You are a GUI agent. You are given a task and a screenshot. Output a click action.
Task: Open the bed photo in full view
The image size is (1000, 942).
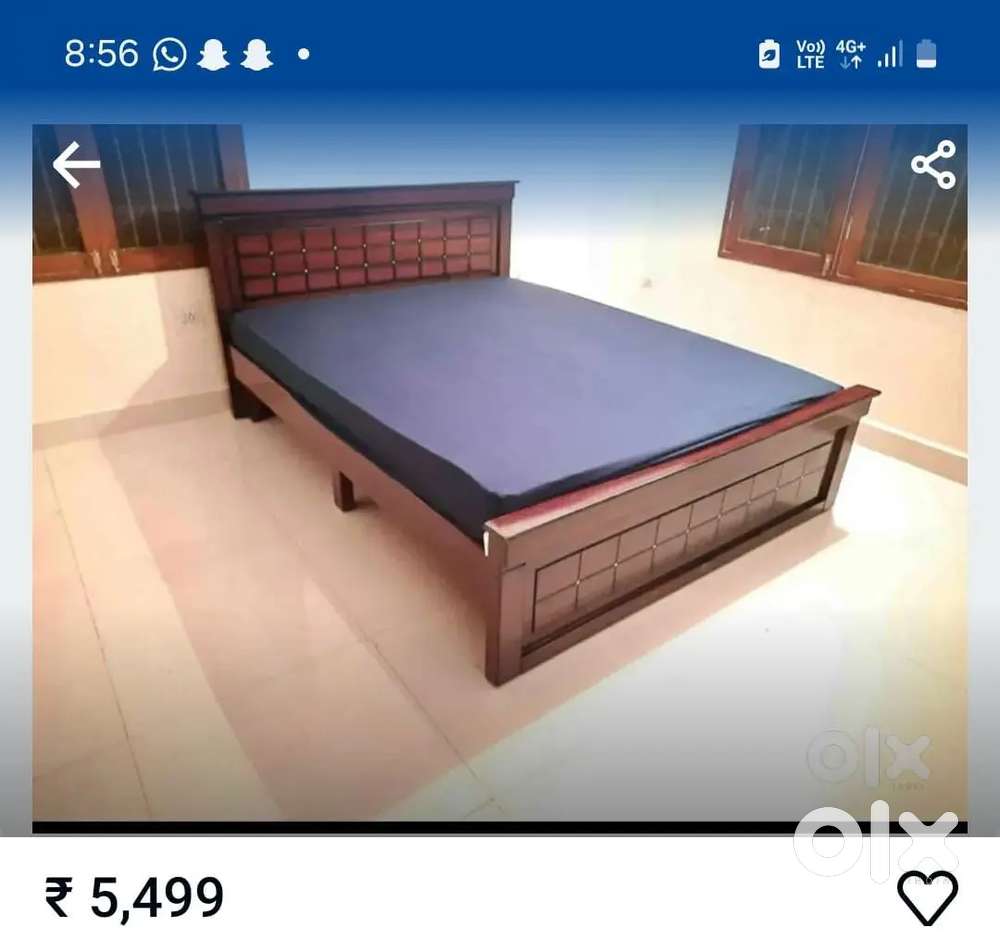(500, 470)
